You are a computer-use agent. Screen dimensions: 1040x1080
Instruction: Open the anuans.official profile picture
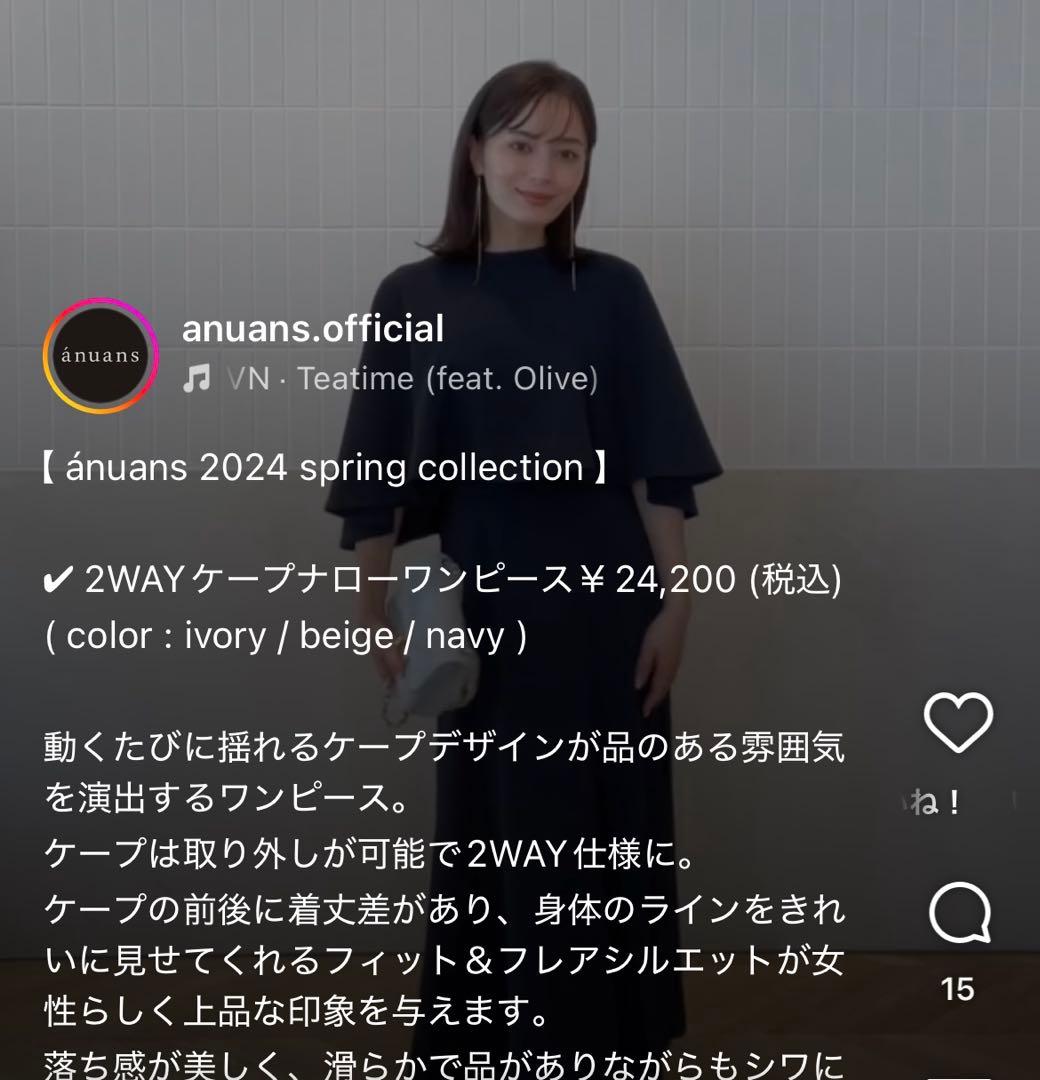100,356
